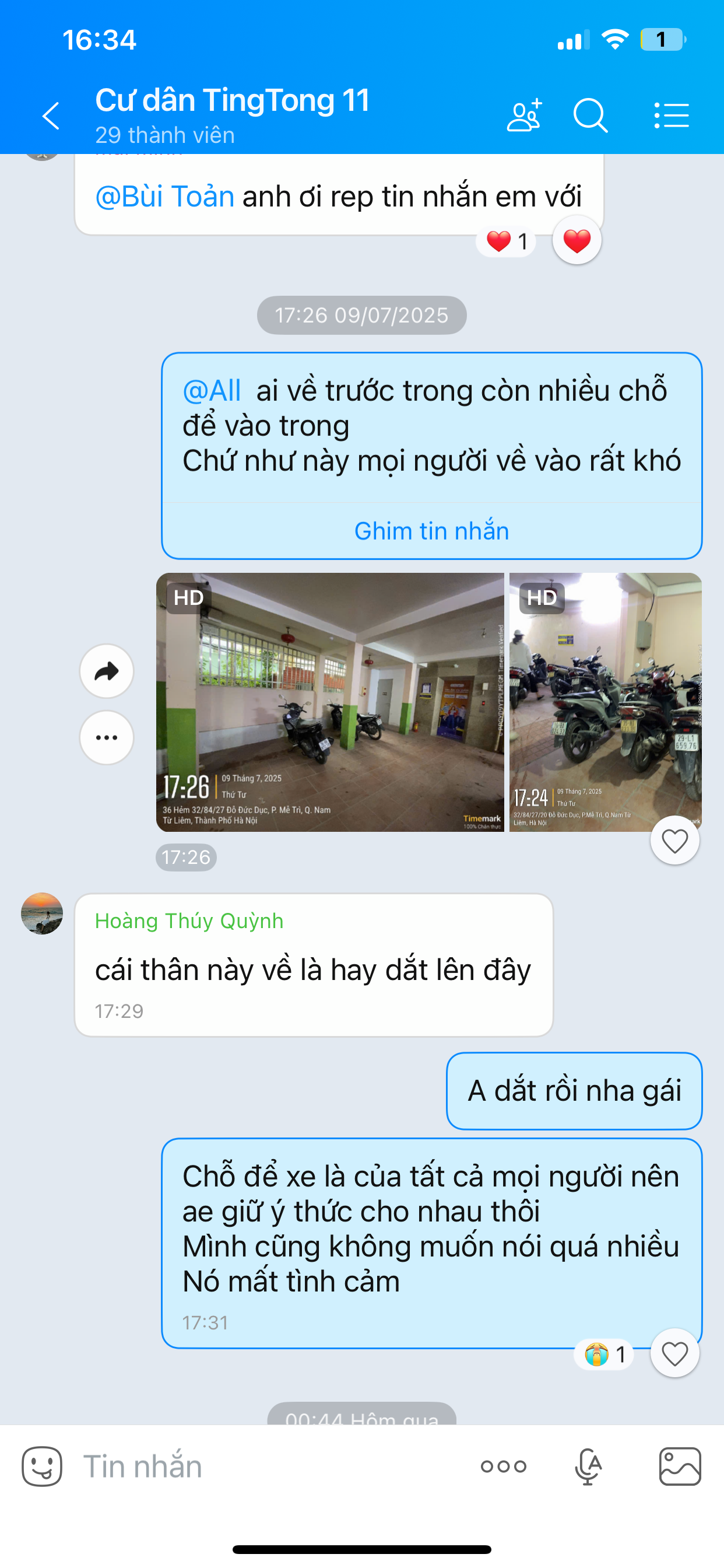Open Hoàng Thúy Quỳnh's avatar
The height and width of the screenshot is (1568, 724).
pyautogui.click(x=42, y=914)
